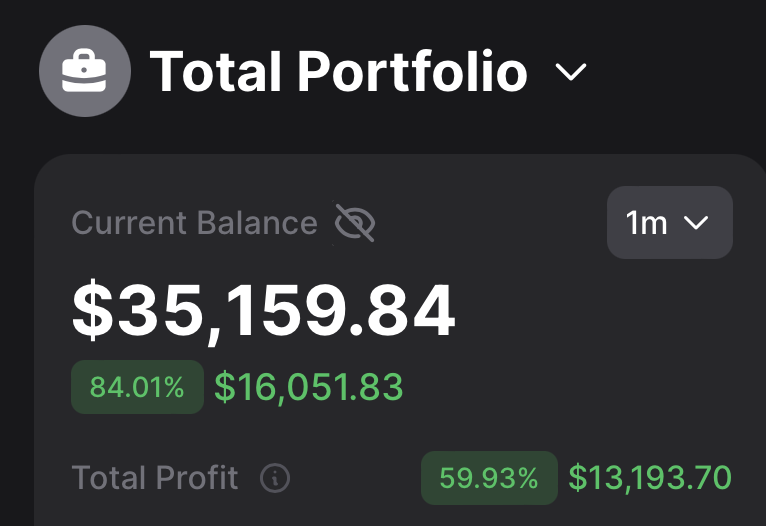This screenshot has width=766, height=526.
Task: Open the 1m time period dropdown
Action: coord(669,222)
